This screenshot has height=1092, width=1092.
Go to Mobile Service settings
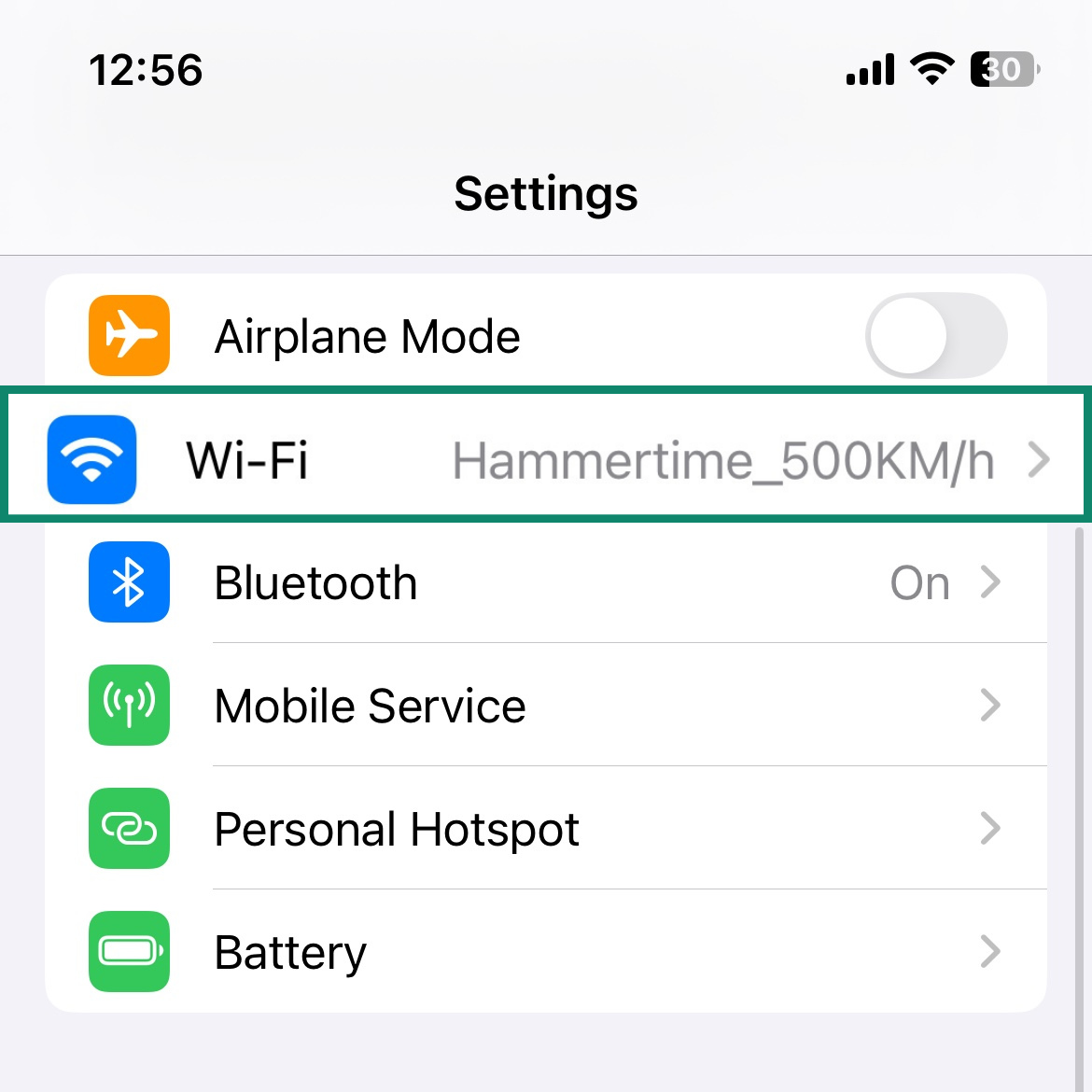tap(546, 707)
